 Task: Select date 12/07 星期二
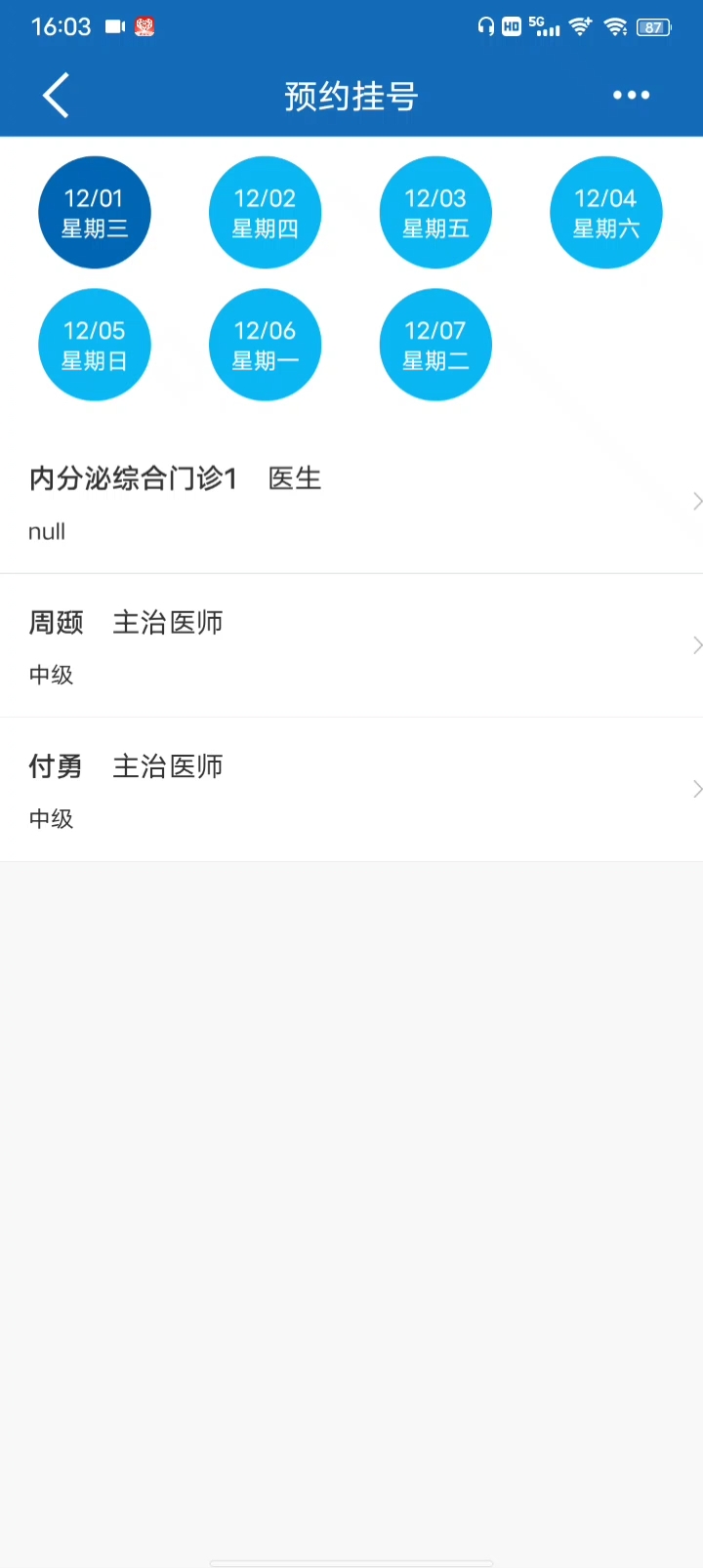point(435,344)
